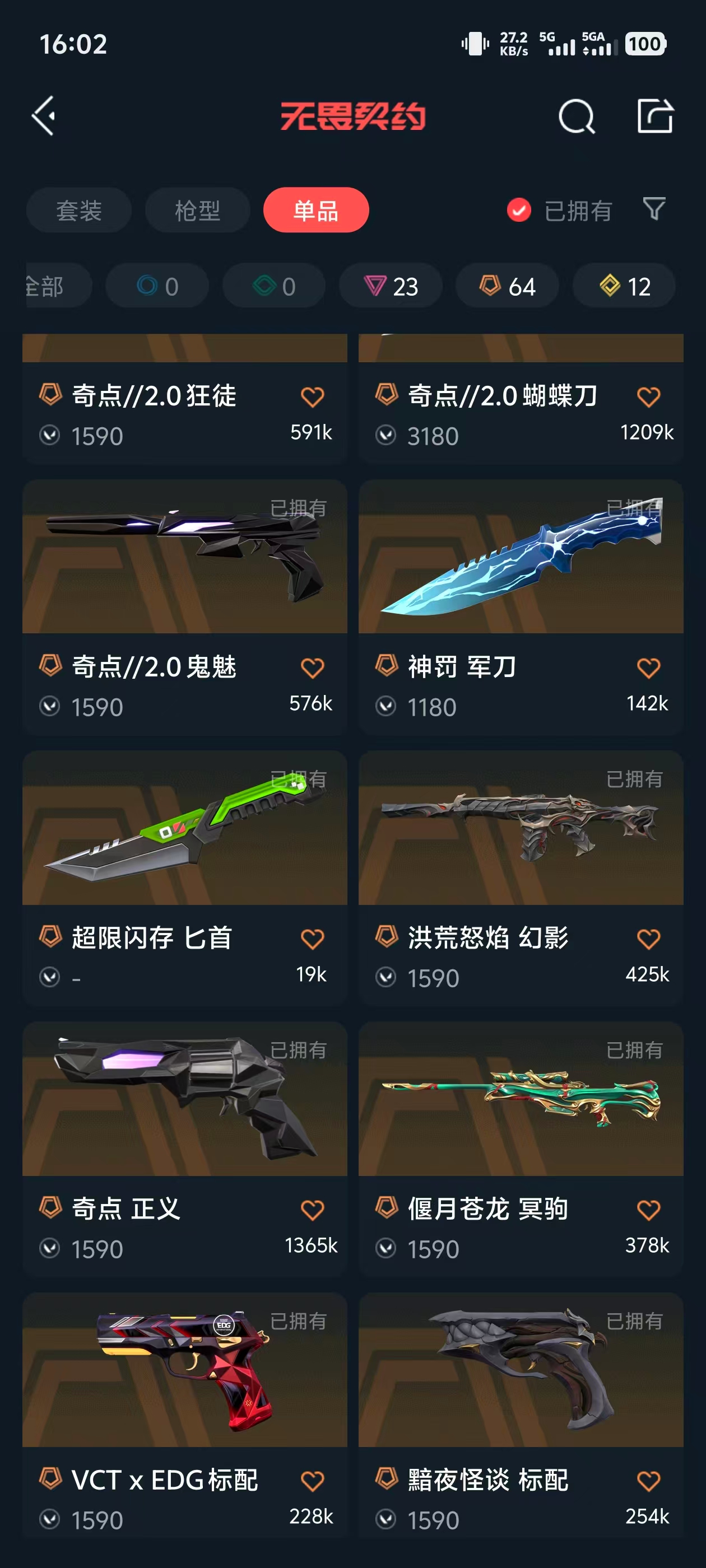Image resolution: width=706 pixels, height=1568 pixels.
Task: Like the 奇点 正义 skin with the heart
Action: click(313, 1210)
